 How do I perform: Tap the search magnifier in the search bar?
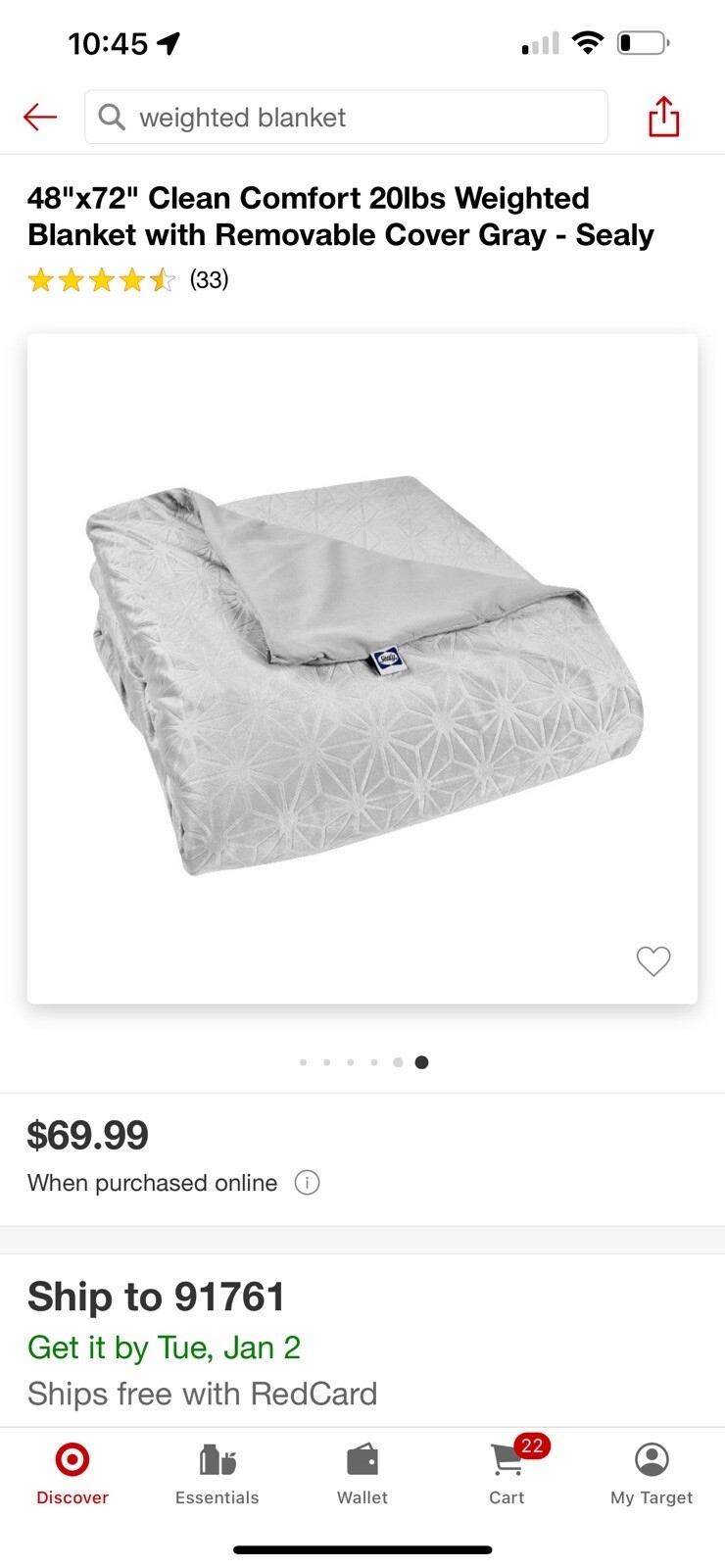(111, 117)
